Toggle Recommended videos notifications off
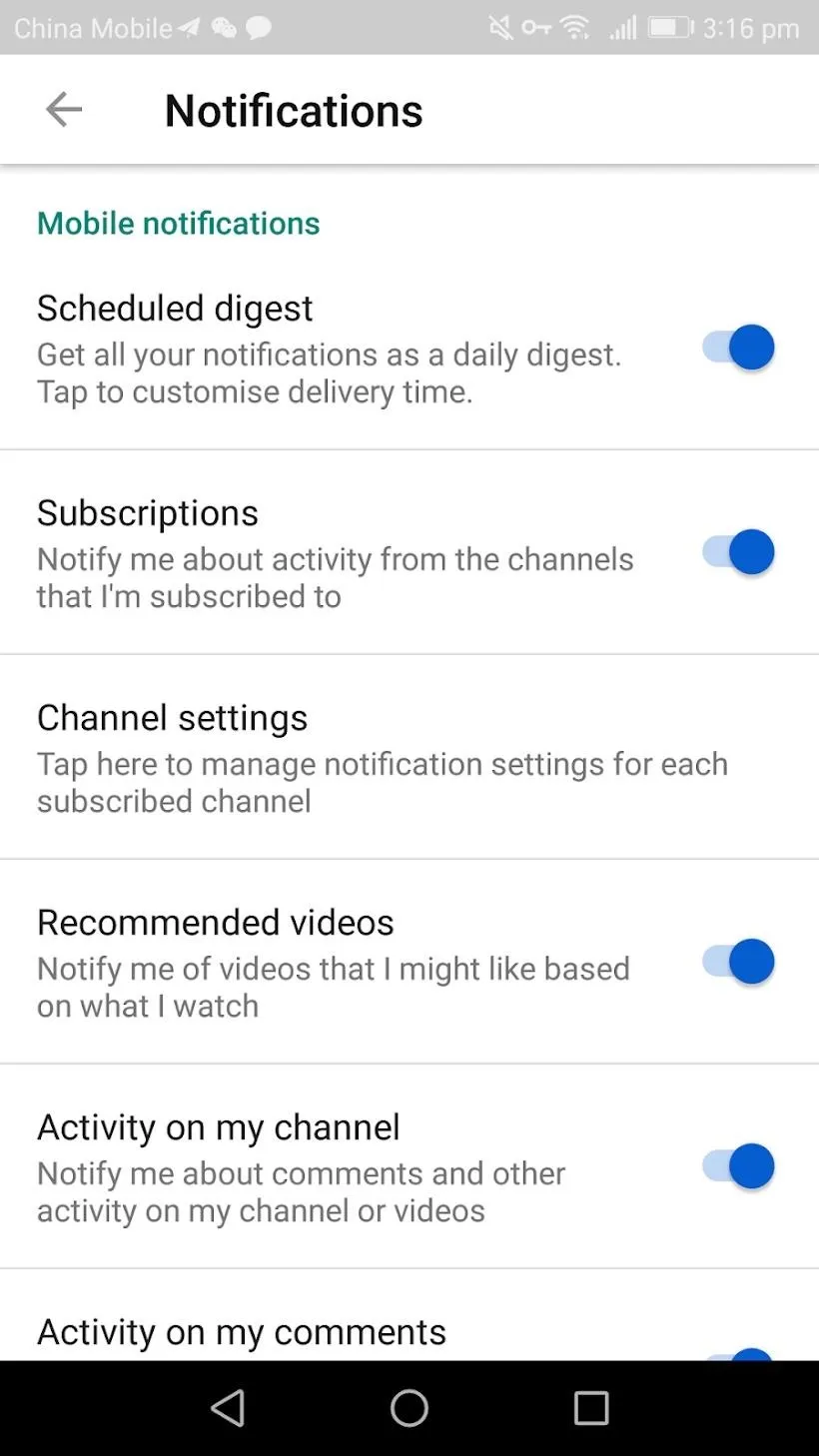 (x=738, y=962)
